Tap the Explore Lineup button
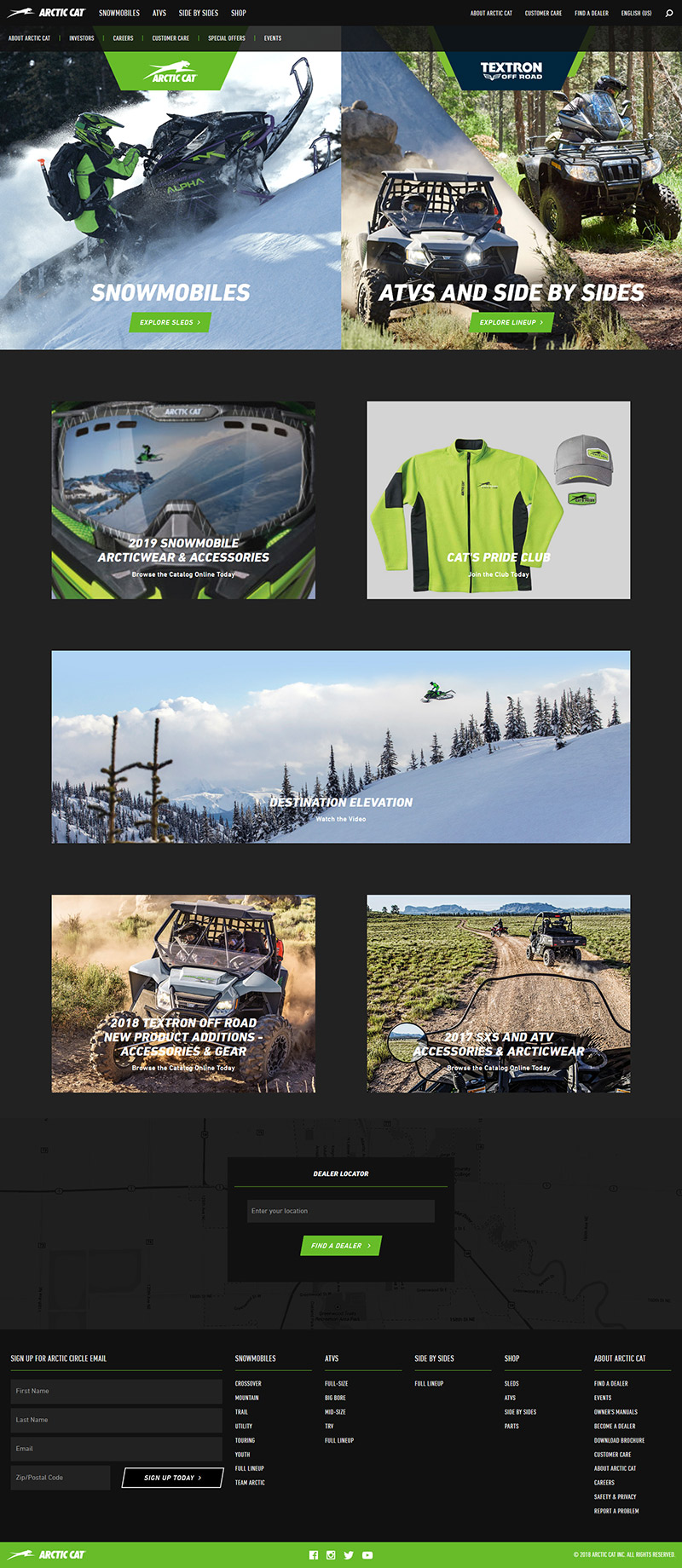The width and height of the screenshot is (682, 1568). coord(511,322)
